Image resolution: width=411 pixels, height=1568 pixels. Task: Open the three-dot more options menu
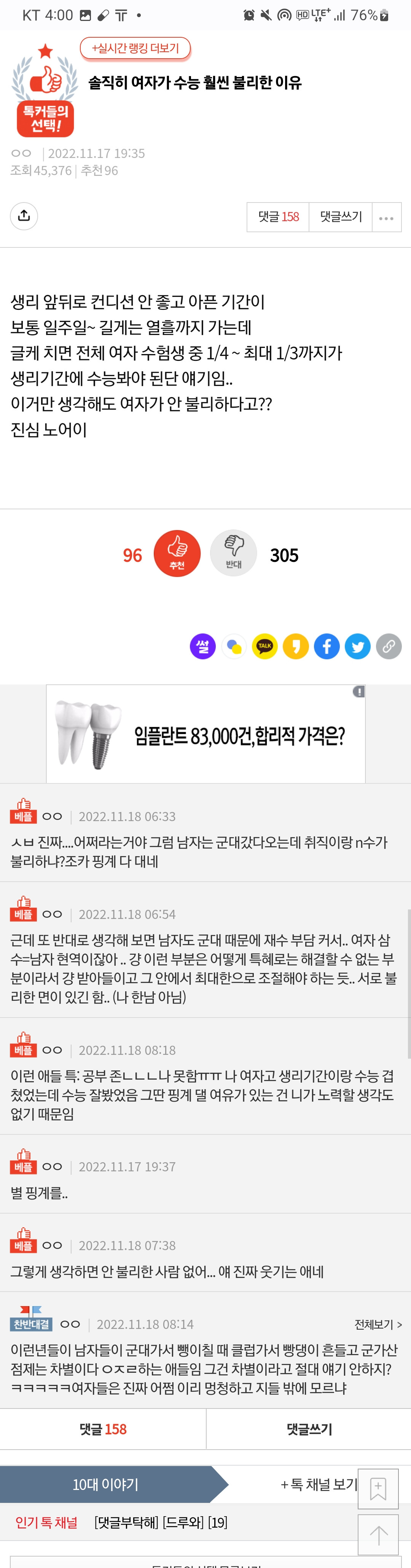click(386, 217)
